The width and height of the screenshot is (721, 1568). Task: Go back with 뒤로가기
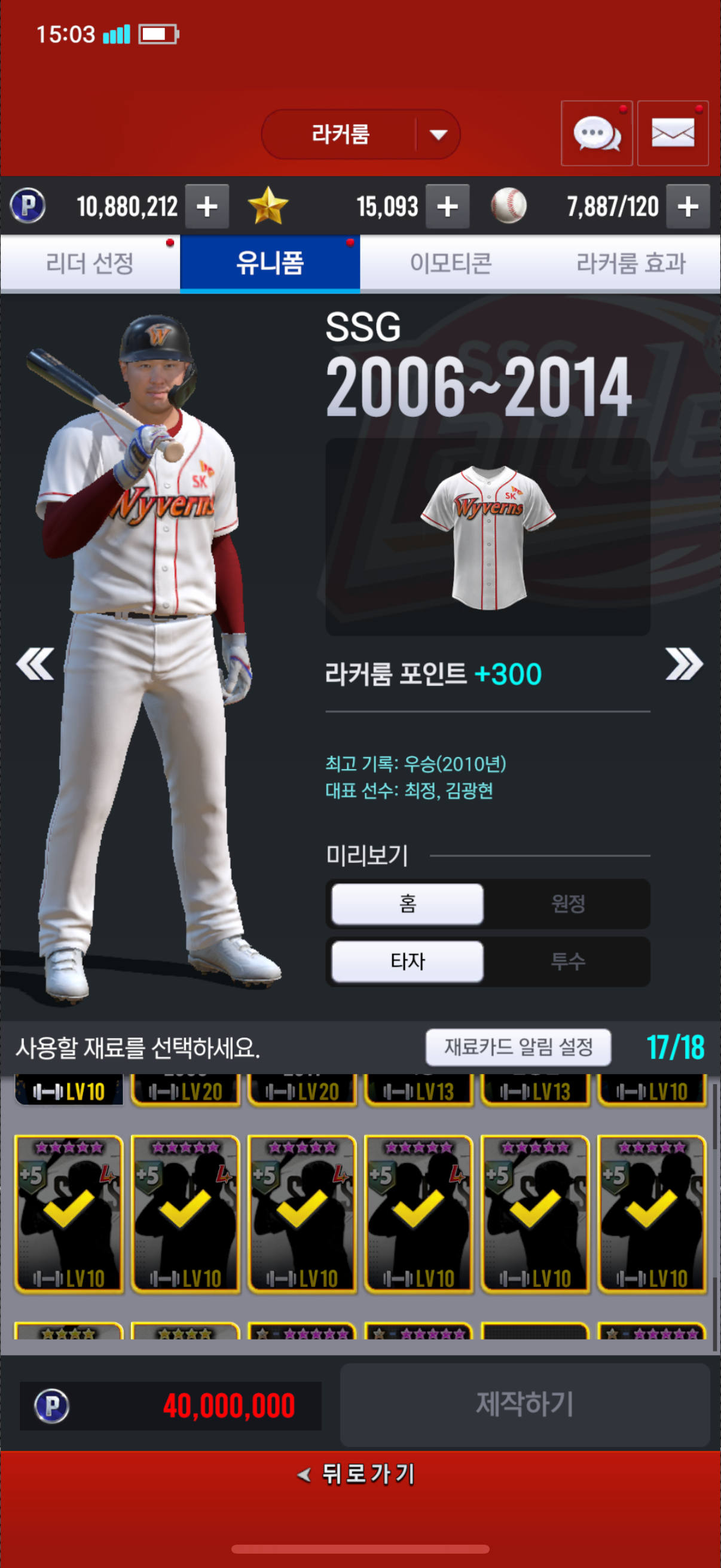[x=360, y=1474]
